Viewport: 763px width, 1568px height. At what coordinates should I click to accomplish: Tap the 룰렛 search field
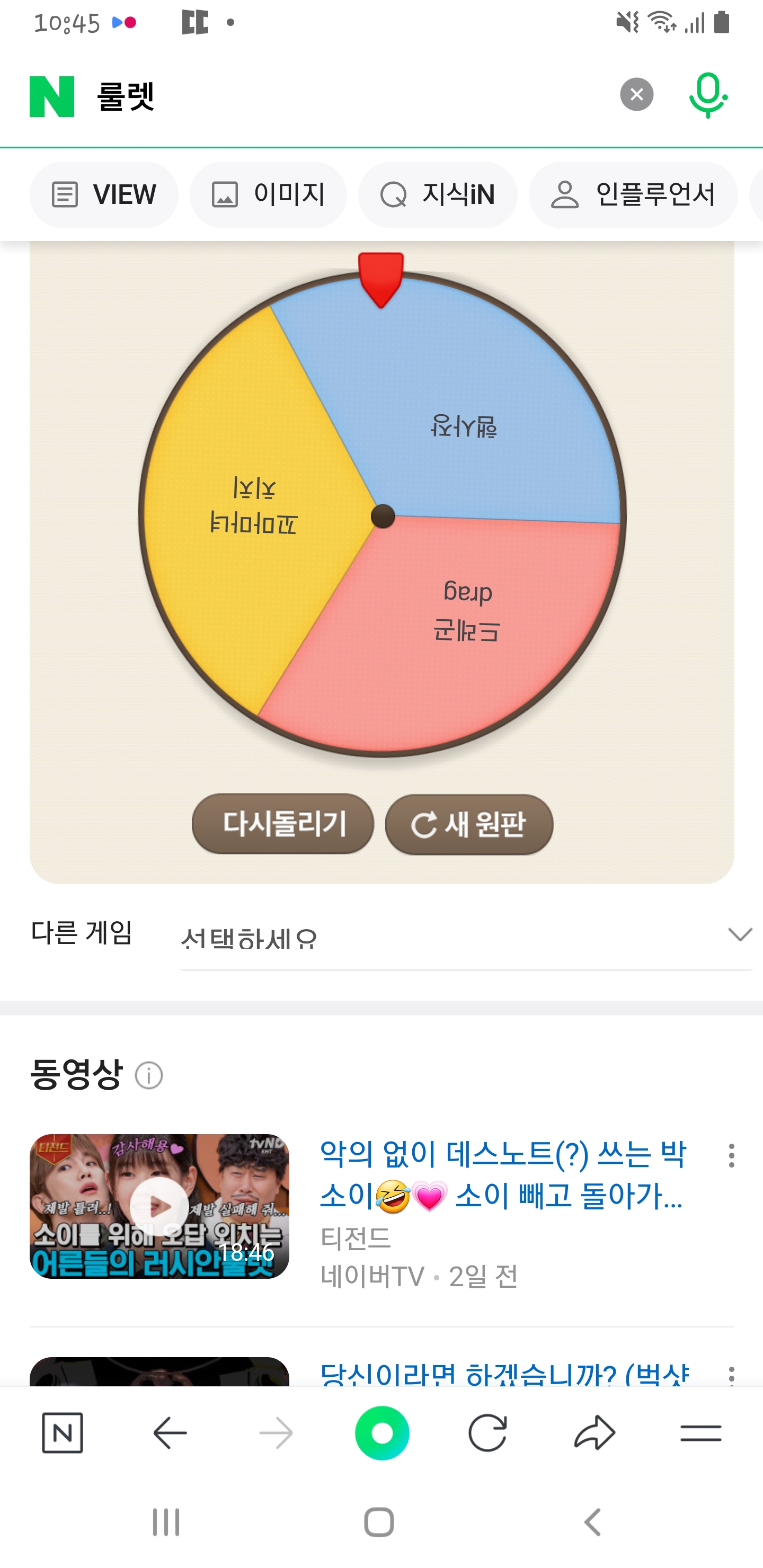click(x=341, y=96)
